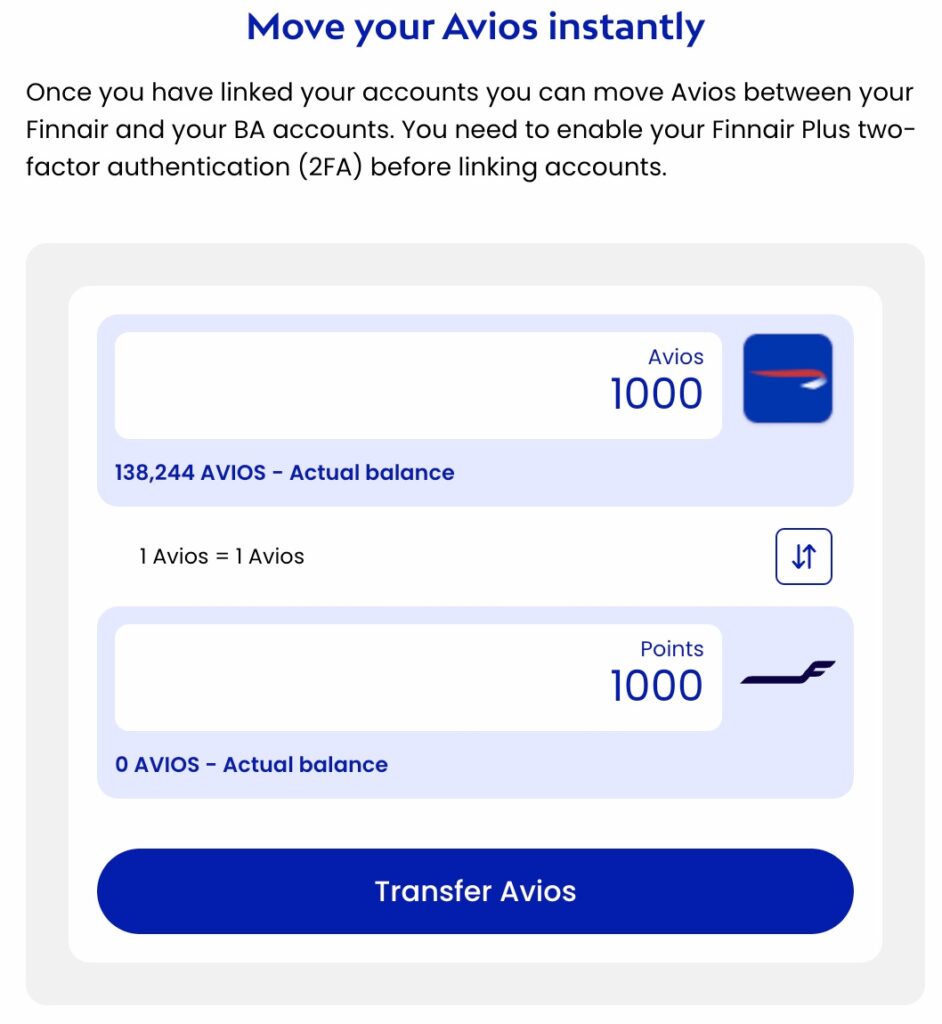
Task: Switch the conversion direction using the arrows control
Action: 804,556
